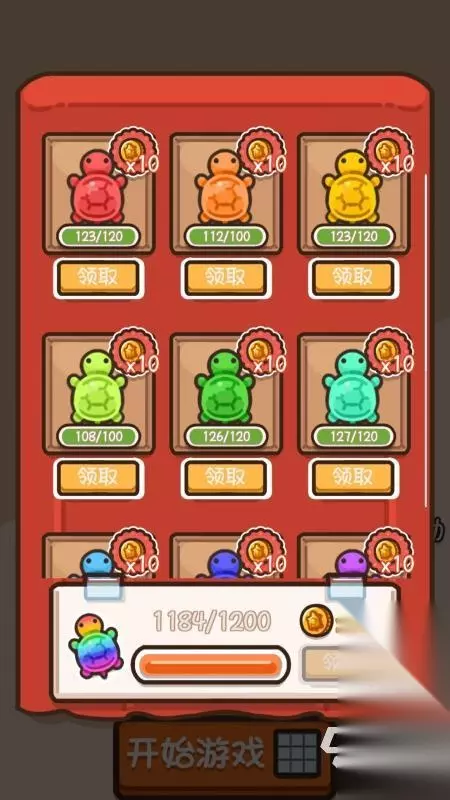Claim the orange turtle reward
The image size is (450, 800).
(x=226, y=279)
